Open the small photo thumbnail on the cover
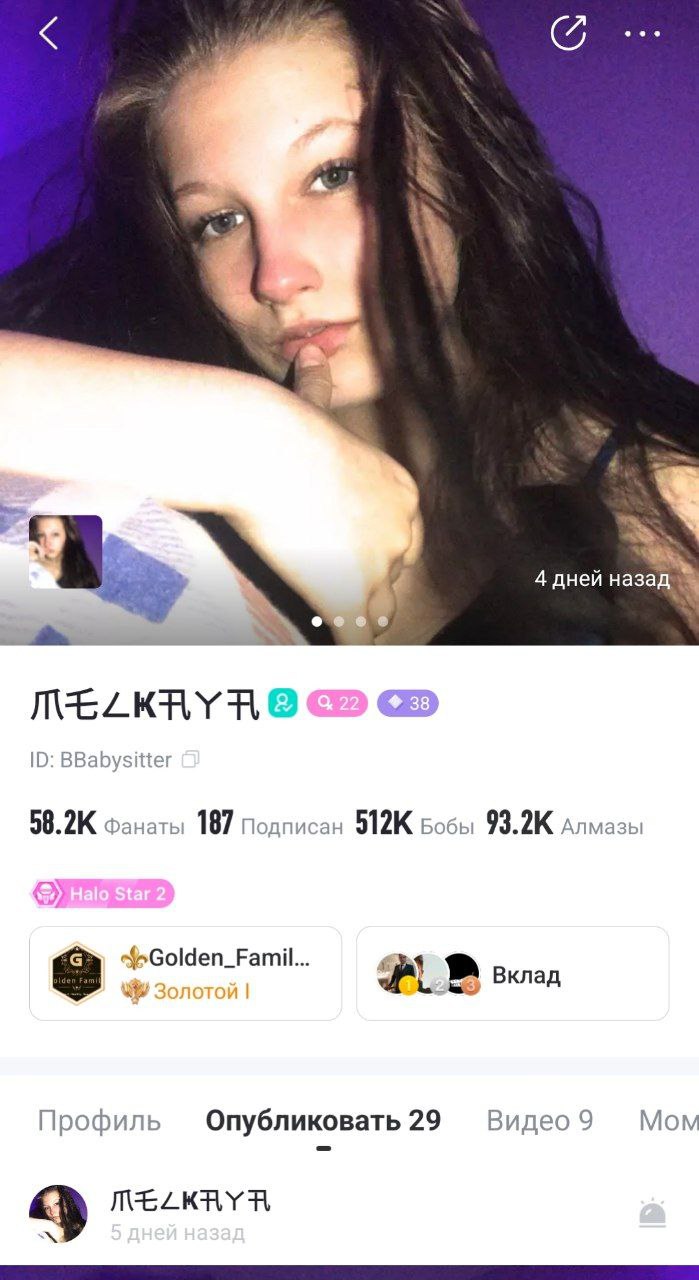Image resolution: width=699 pixels, height=1280 pixels. 65,551
